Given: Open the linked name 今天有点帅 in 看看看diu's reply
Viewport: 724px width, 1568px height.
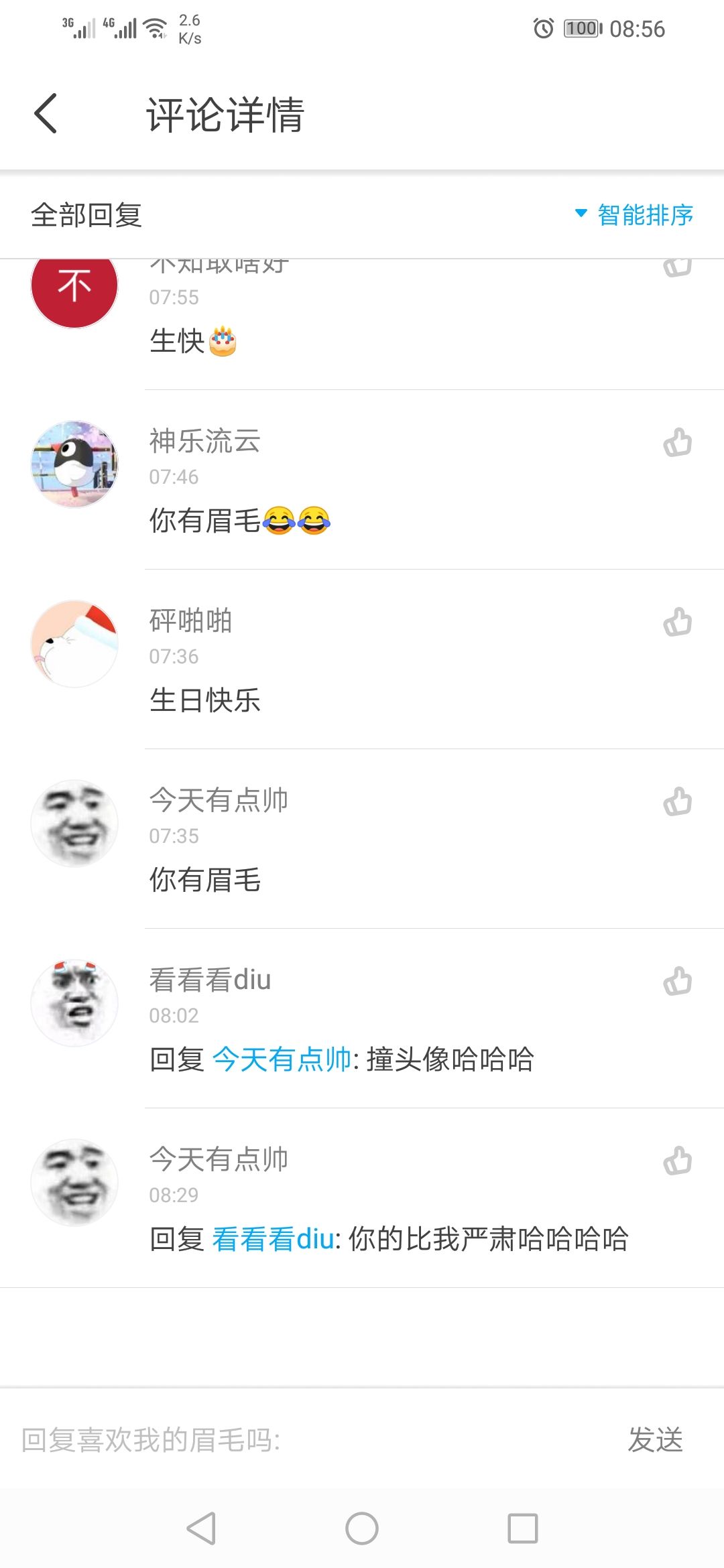Looking at the screenshot, I should [282, 1059].
